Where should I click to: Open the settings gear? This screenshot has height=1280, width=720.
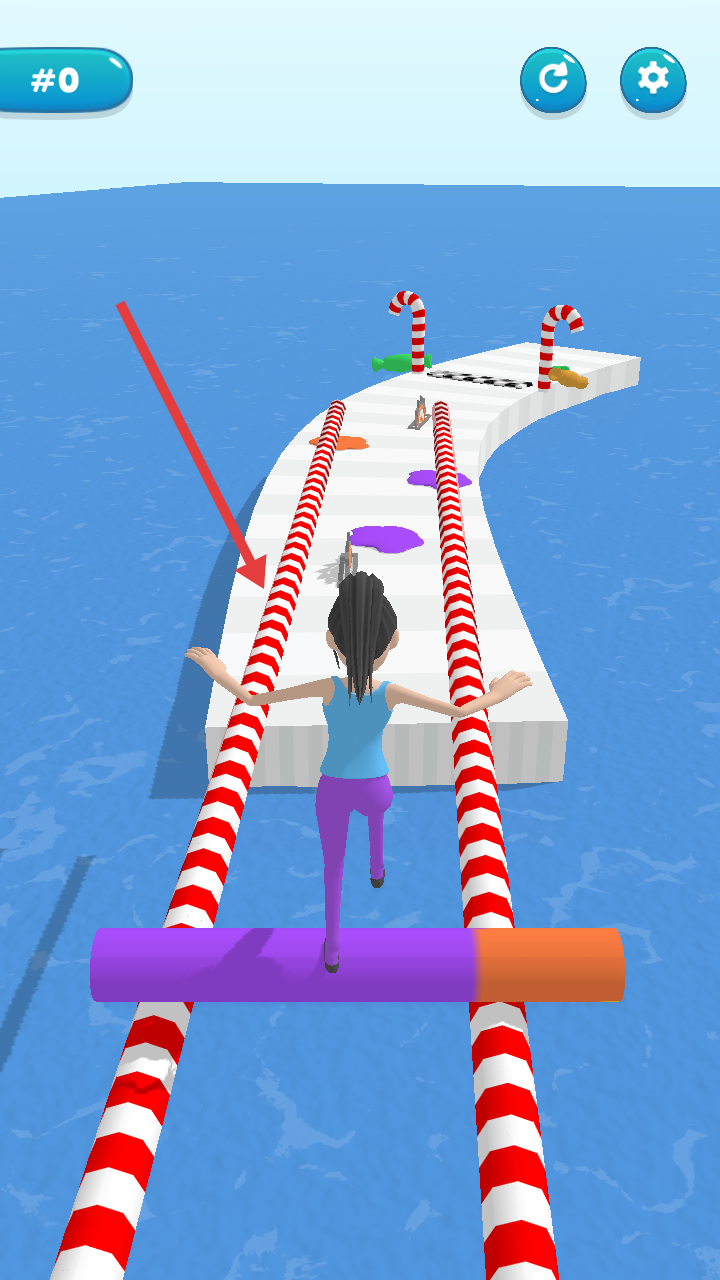click(653, 79)
